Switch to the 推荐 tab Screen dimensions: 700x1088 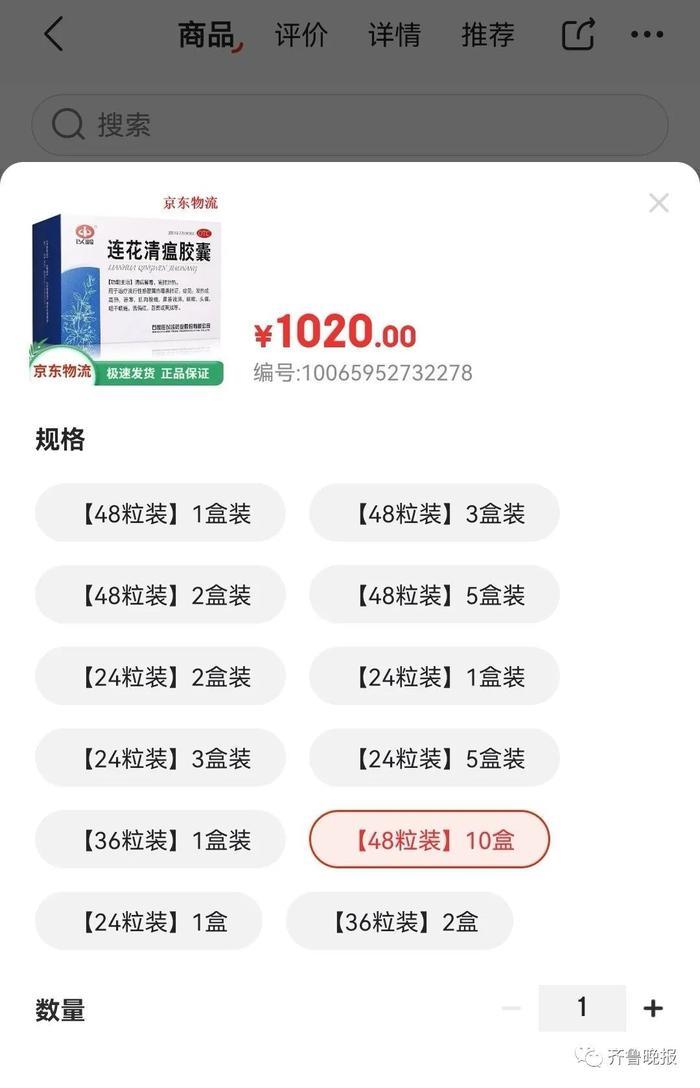[487, 35]
